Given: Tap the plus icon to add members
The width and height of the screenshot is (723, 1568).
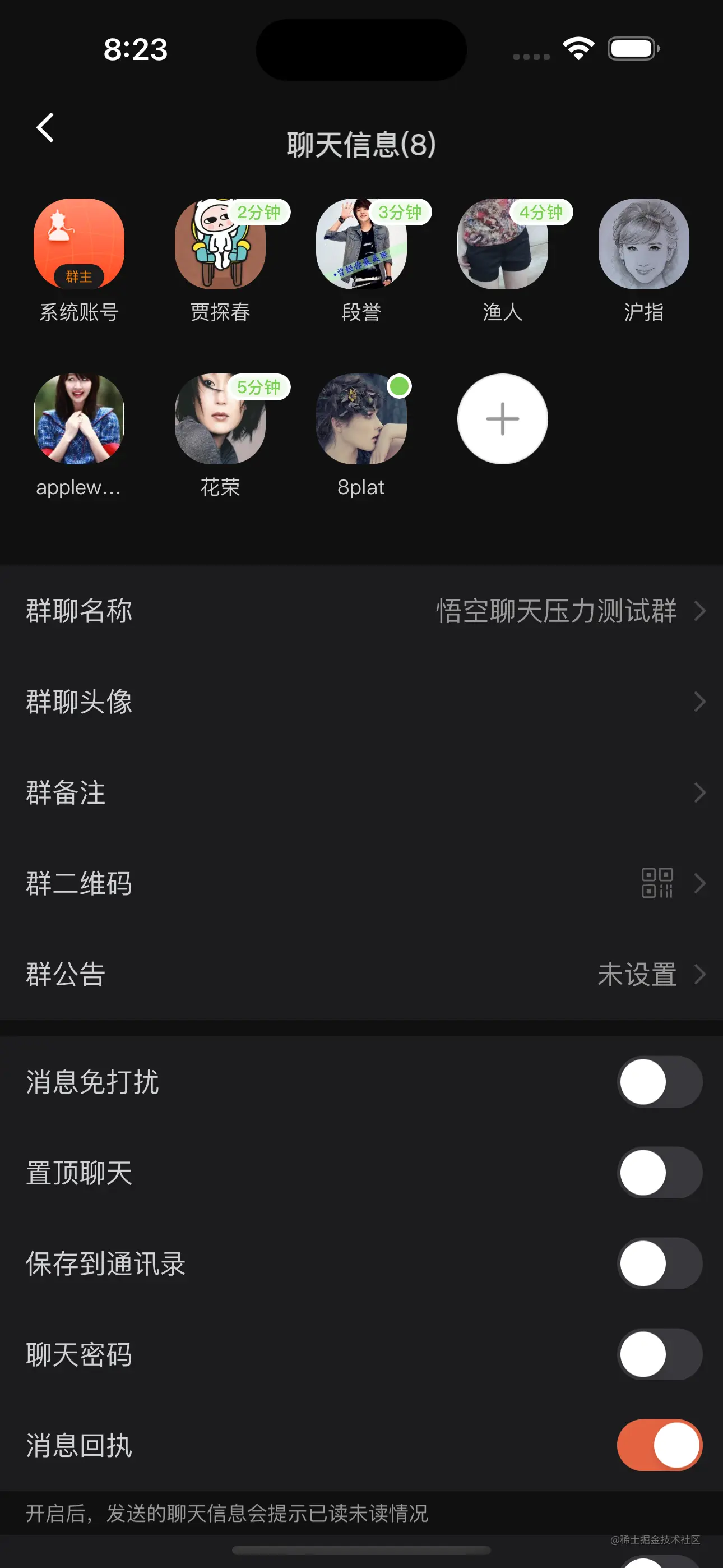Looking at the screenshot, I should [502, 419].
